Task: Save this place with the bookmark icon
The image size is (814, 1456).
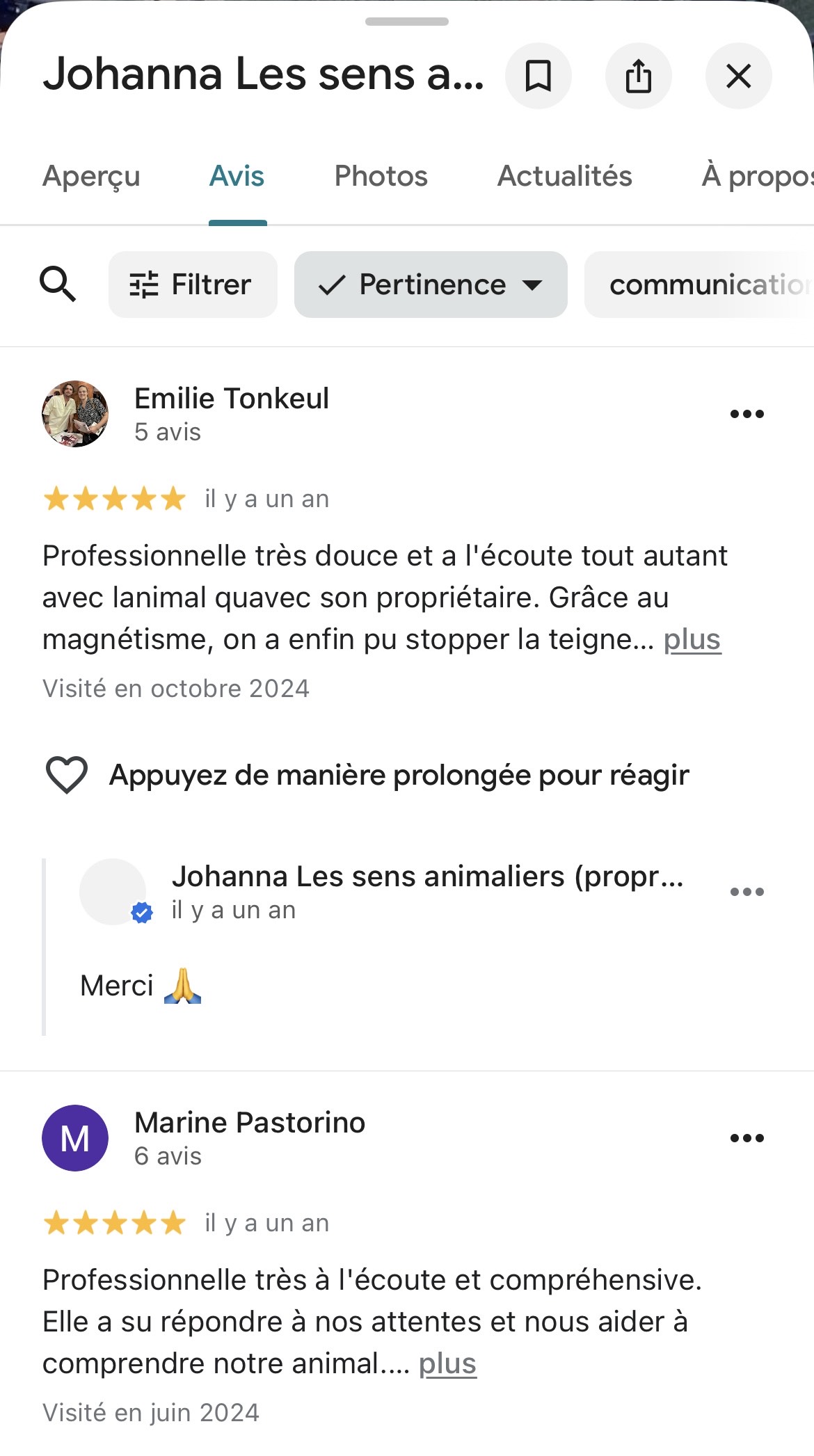Action: (538, 76)
